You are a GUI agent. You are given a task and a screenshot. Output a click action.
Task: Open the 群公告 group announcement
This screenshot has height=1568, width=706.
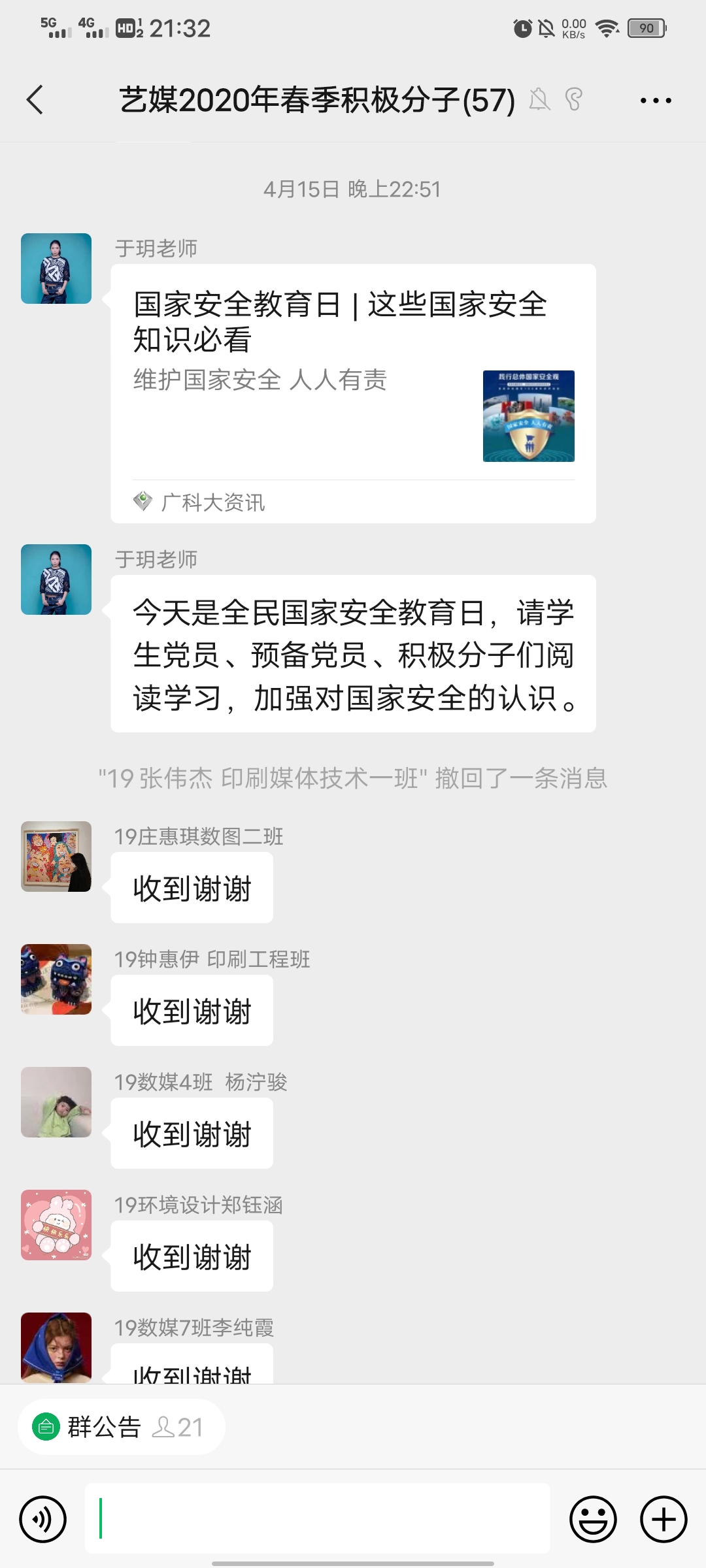(x=122, y=1427)
